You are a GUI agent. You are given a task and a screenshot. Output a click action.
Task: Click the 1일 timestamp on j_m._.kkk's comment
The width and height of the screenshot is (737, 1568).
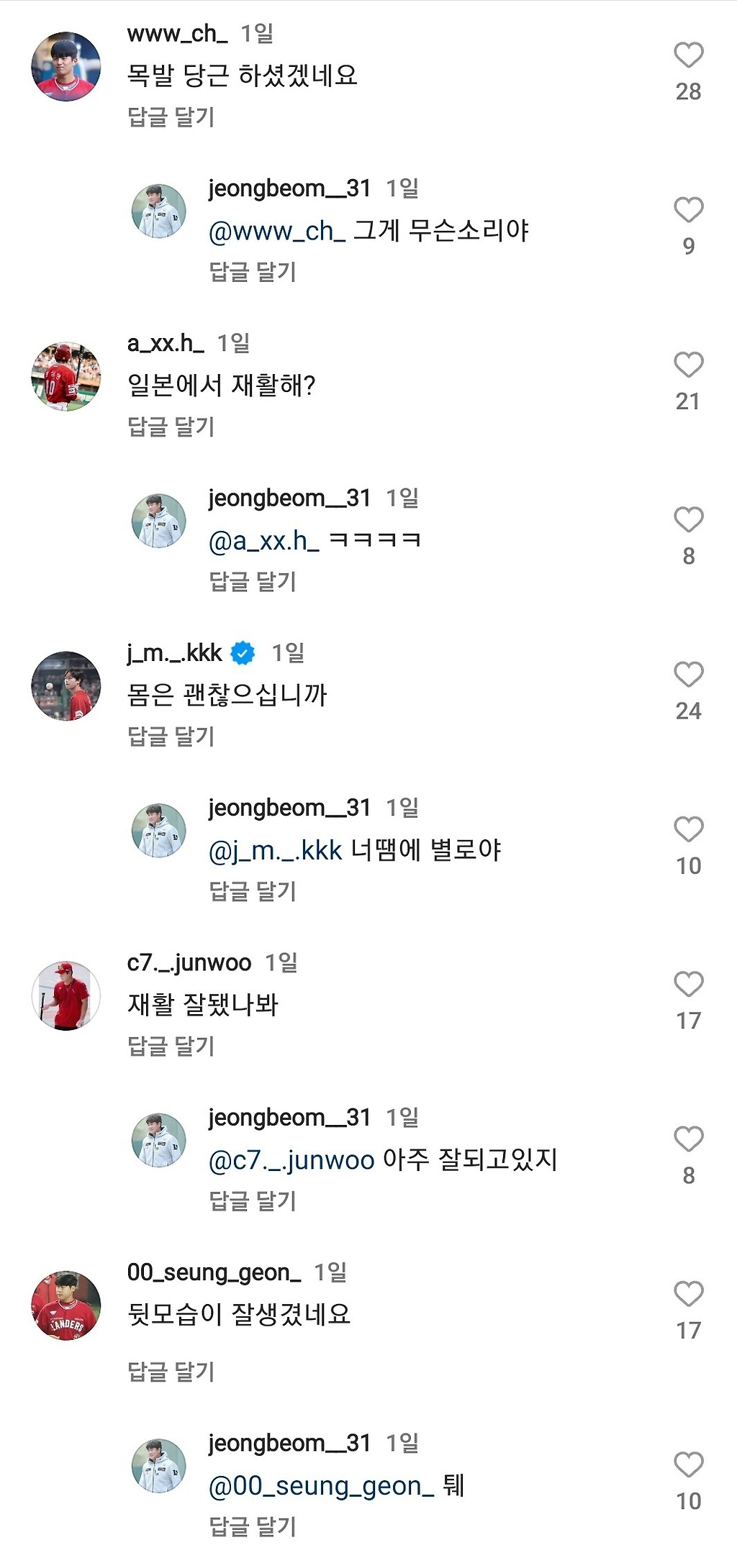pyautogui.click(x=289, y=652)
